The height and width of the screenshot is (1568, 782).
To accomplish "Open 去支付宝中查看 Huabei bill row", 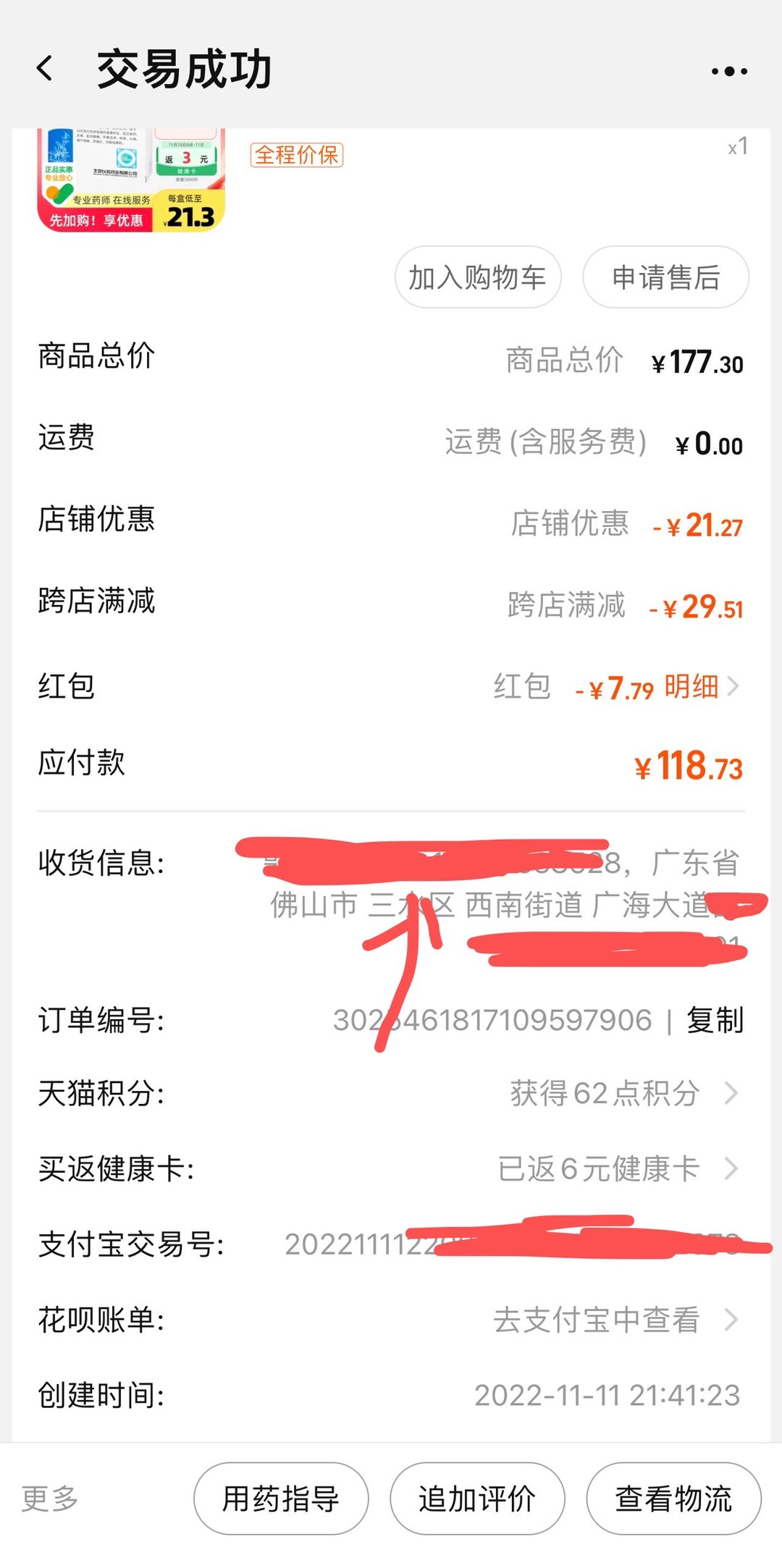I will click(x=614, y=1320).
